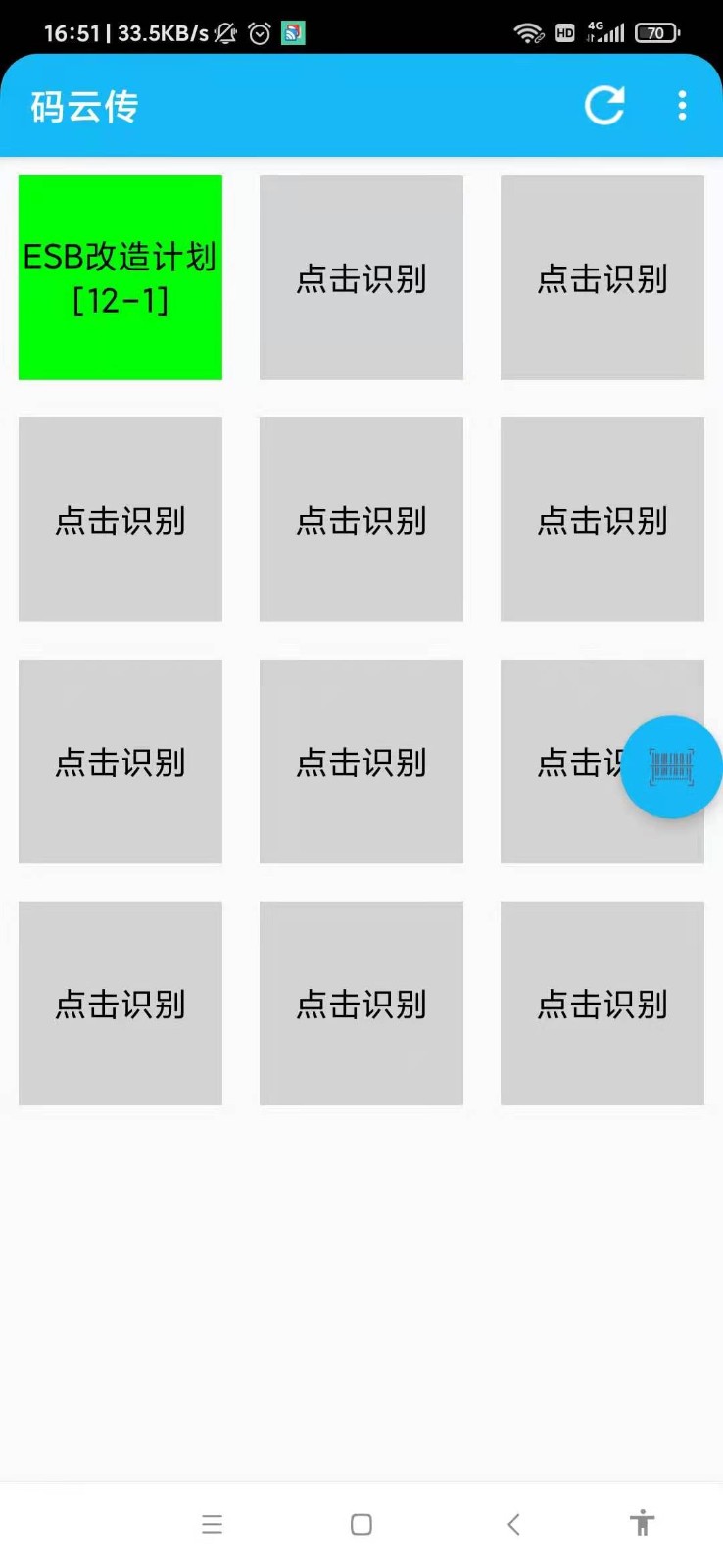Tap the 点击识别 tile beside the green tile

(361, 277)
